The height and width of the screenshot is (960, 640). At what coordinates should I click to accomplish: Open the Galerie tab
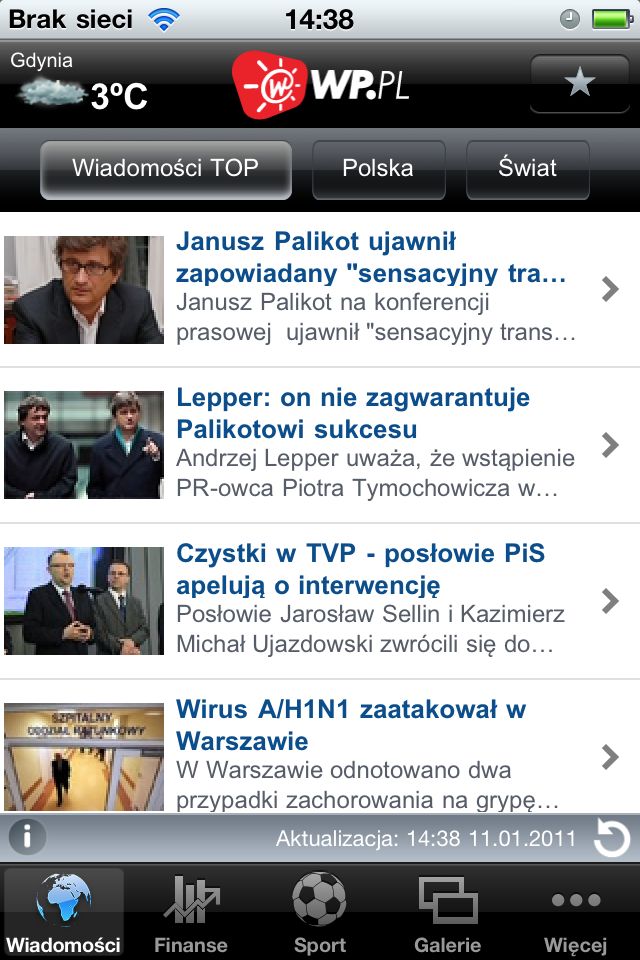(x=447, y=912)
